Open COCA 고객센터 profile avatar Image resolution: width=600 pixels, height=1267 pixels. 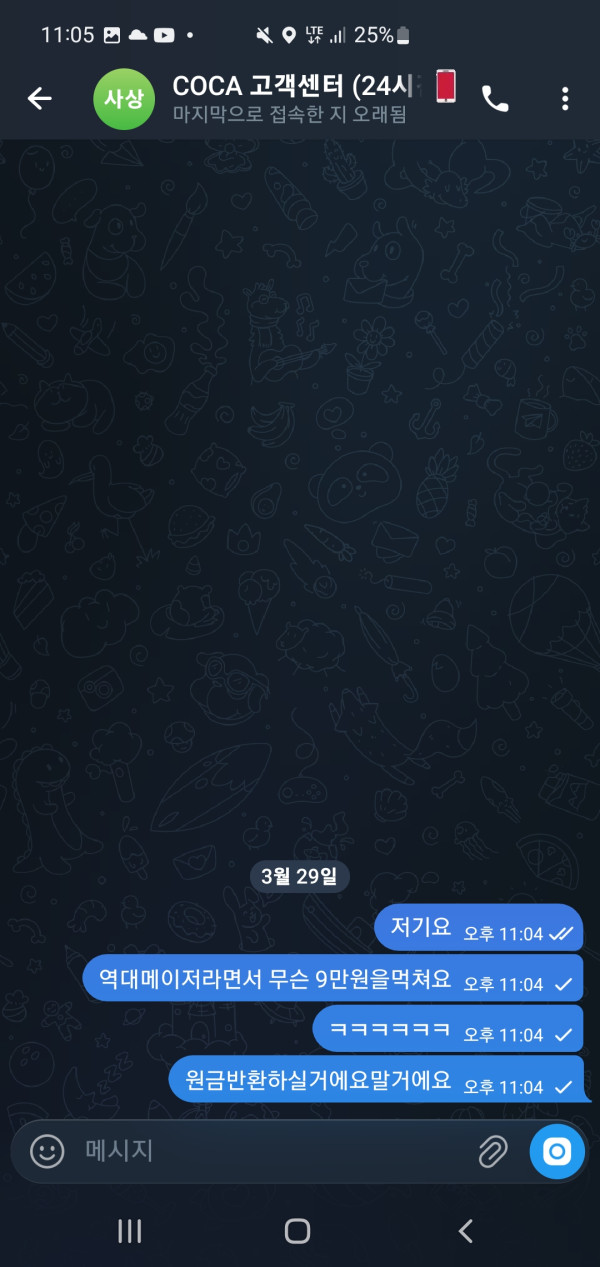point(124,98)
